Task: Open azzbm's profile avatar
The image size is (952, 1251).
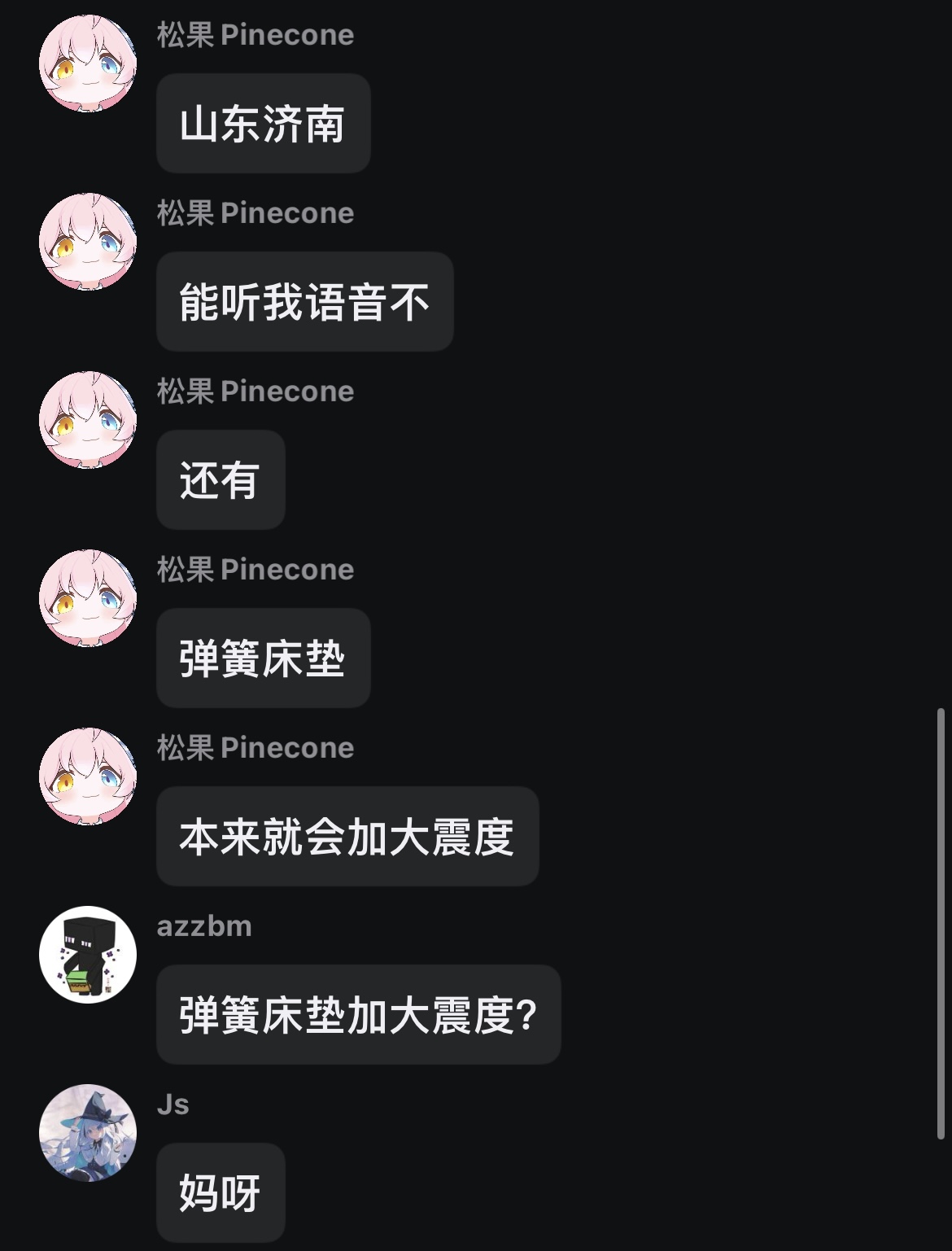Action: (x=88, y=955)
